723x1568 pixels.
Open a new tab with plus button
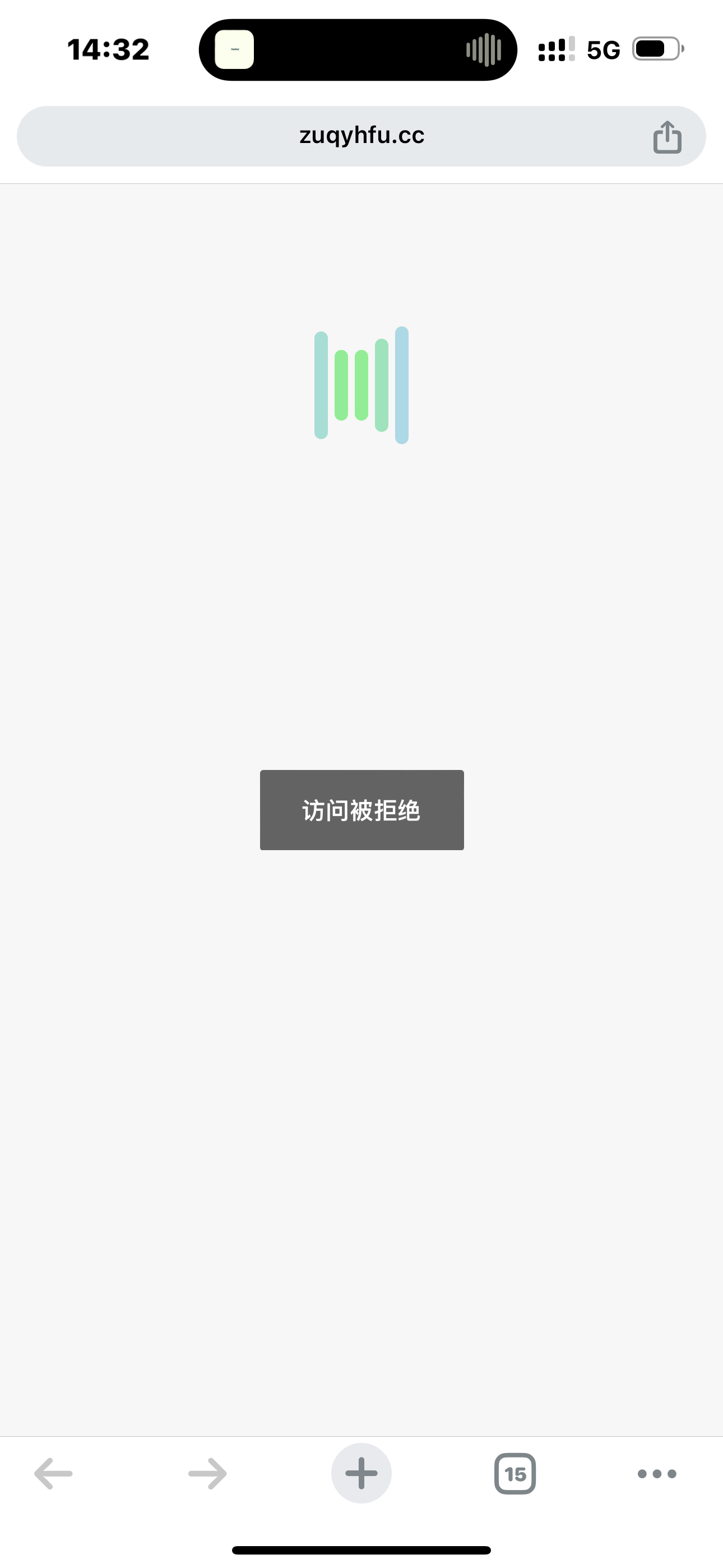(361, 1474)
